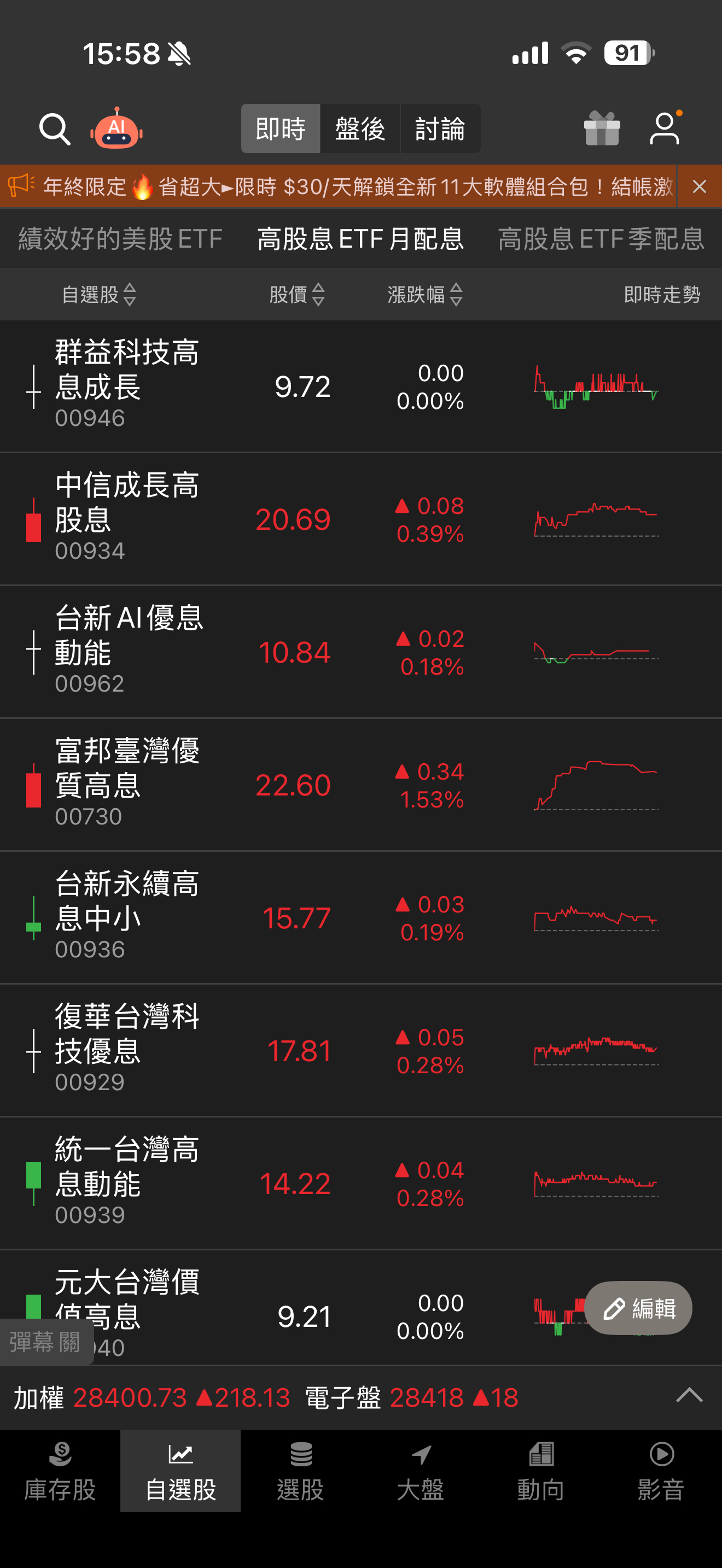Turn off 彈幕 with the 彈幕 關 button
The image size is (722, 1568).
point(45,1341)
